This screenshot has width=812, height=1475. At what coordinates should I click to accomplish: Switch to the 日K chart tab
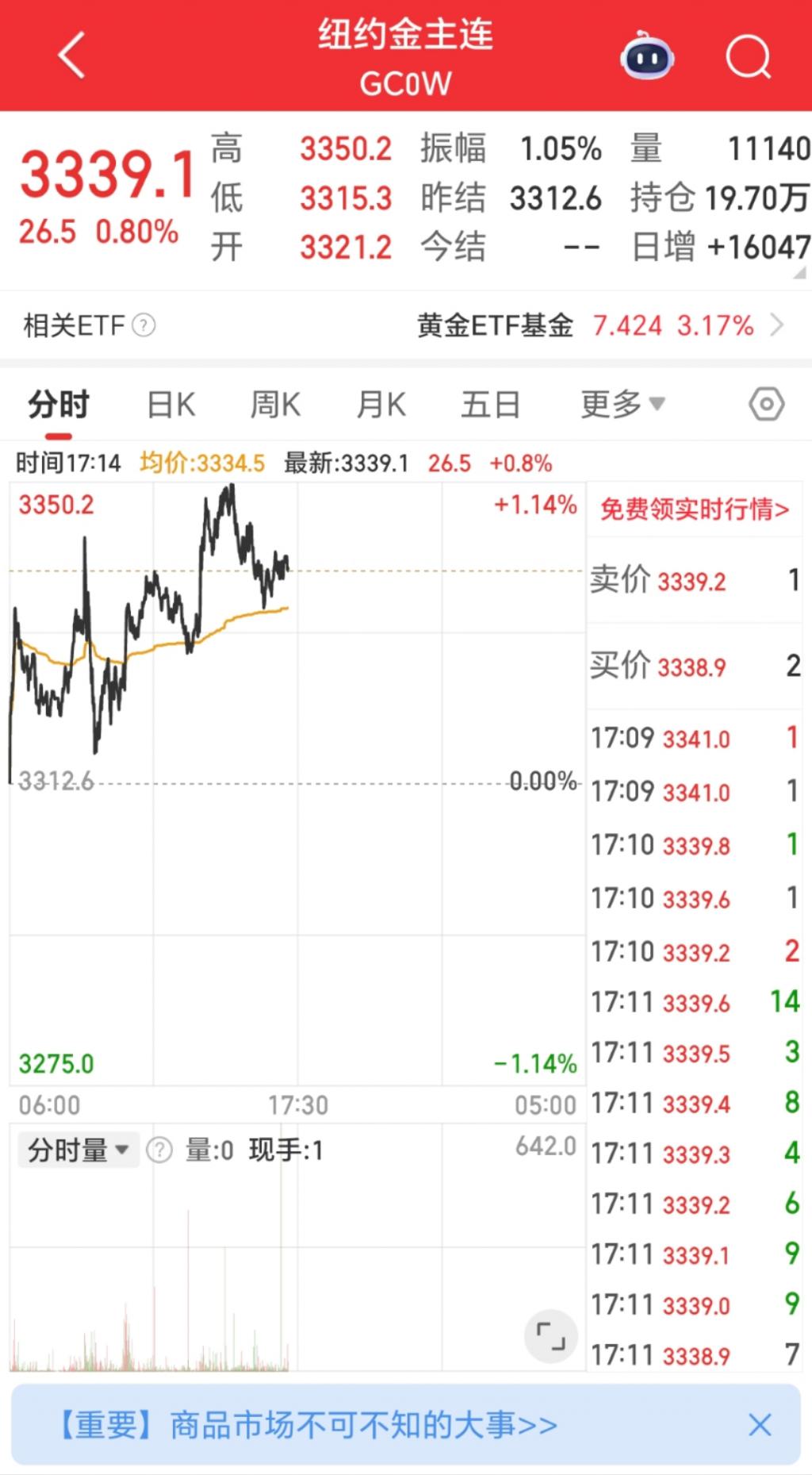[x=171, y=405]
